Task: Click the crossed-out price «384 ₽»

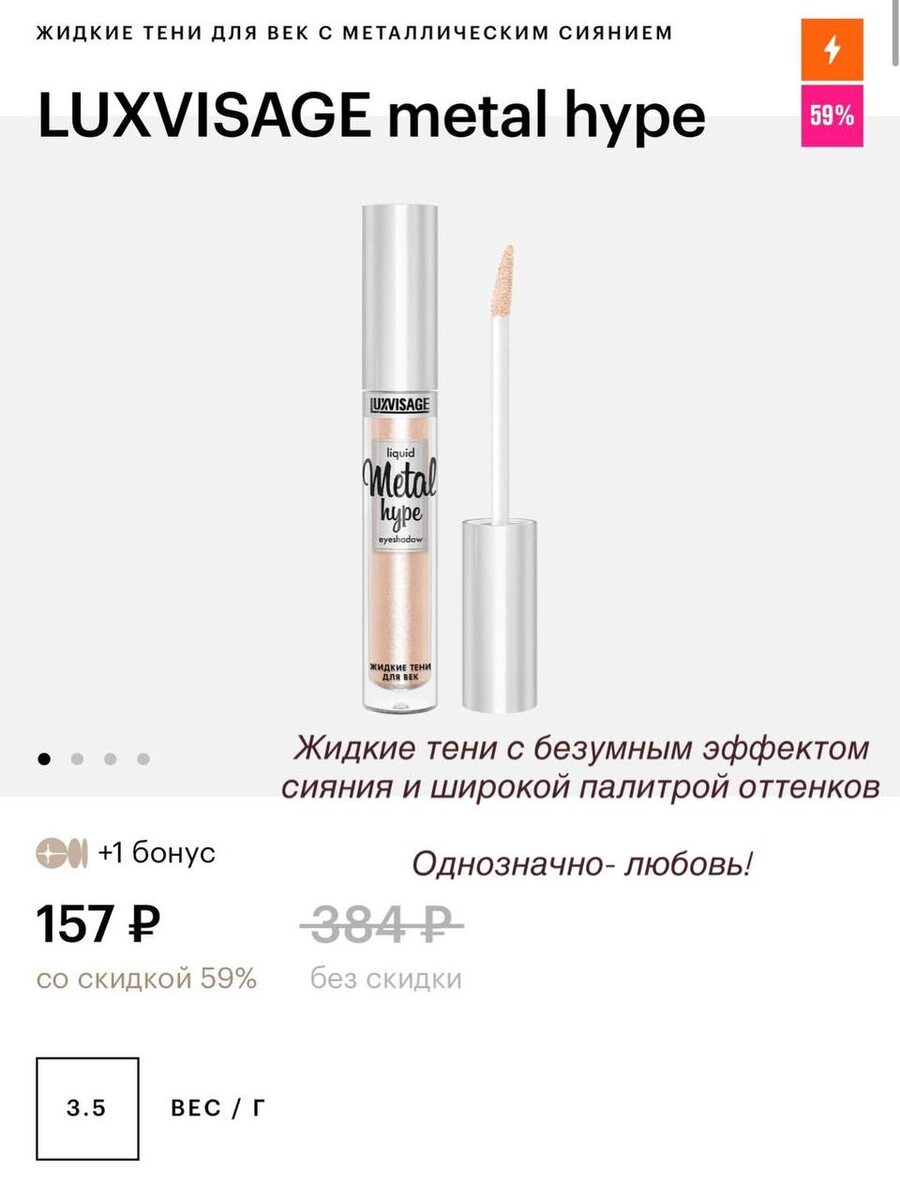Action: coord(380,924)
